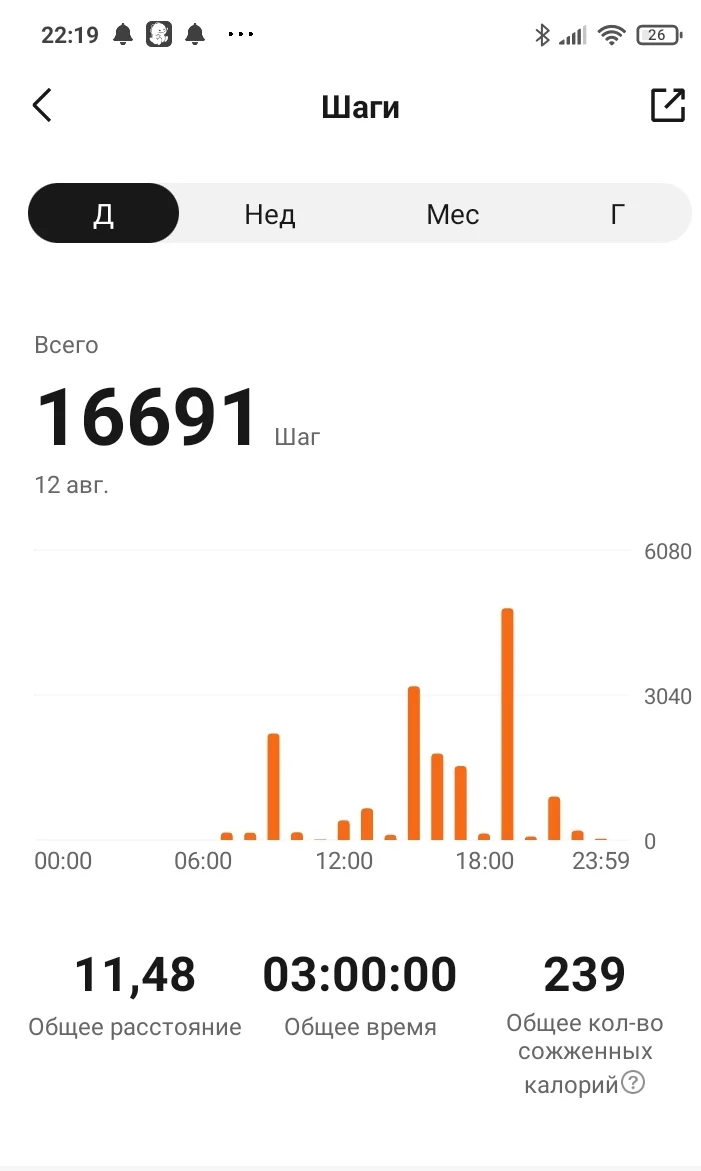Switch to the Нед weekly view
Viewport: 701px width, 1171px height.
click(270, 214)
